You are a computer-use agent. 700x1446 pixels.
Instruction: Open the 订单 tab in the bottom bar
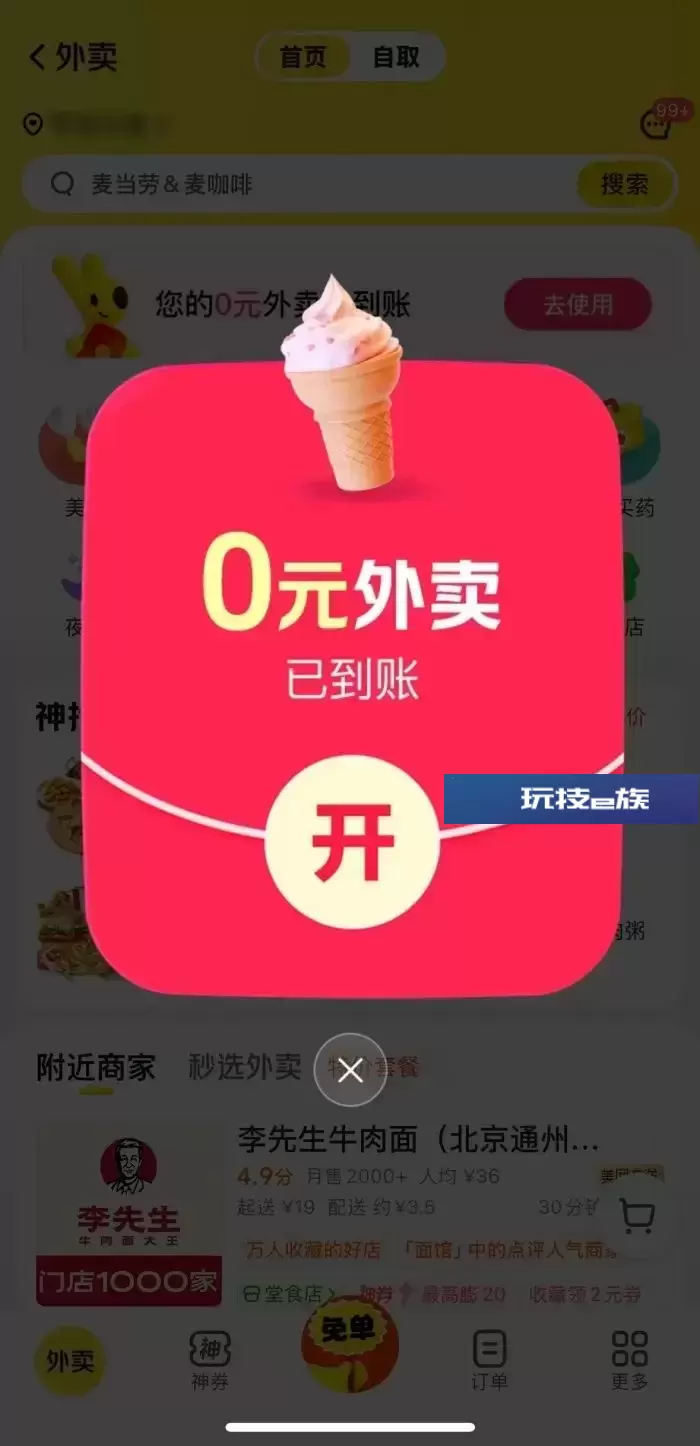point(489,1360)
